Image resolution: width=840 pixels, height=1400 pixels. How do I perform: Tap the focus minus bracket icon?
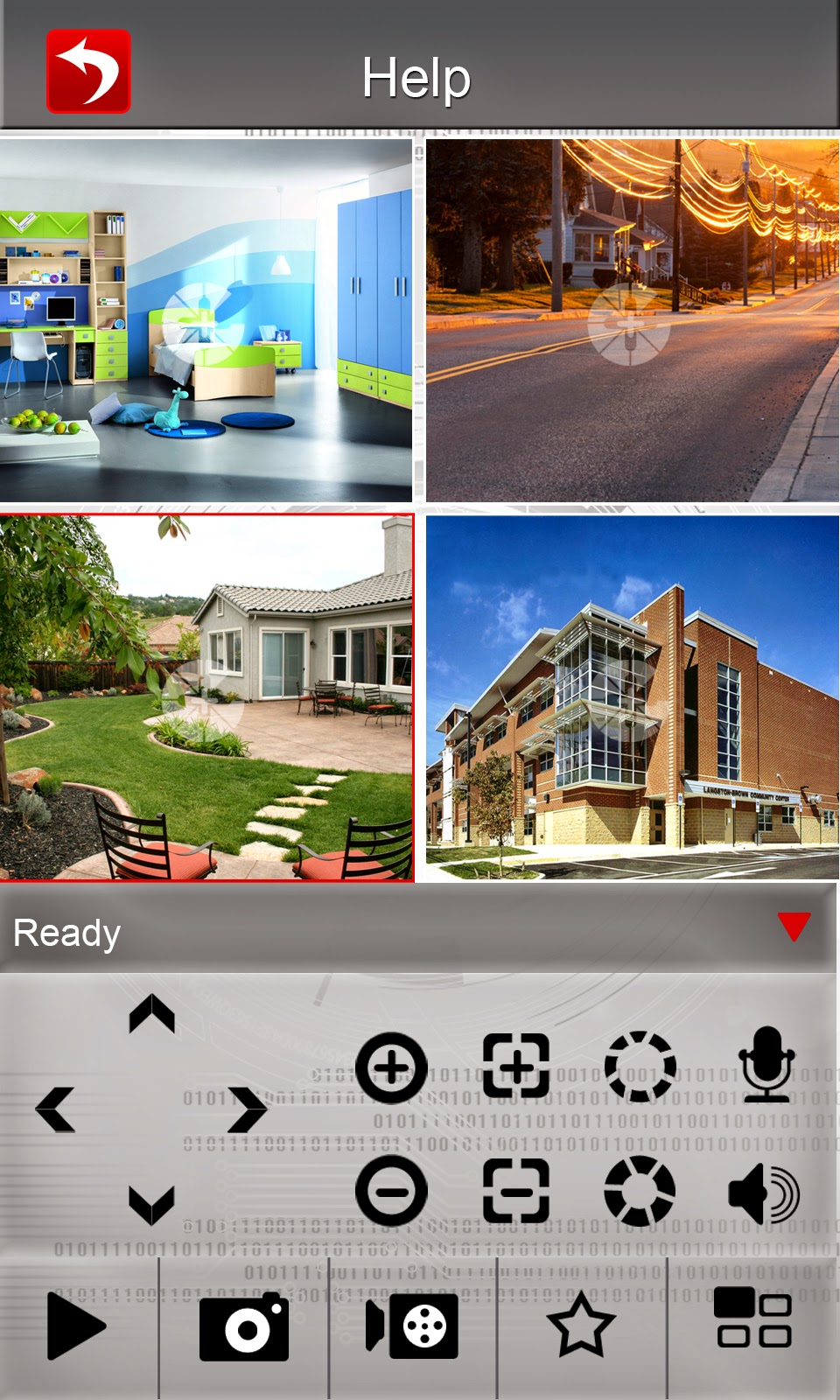pos(516,1191)
